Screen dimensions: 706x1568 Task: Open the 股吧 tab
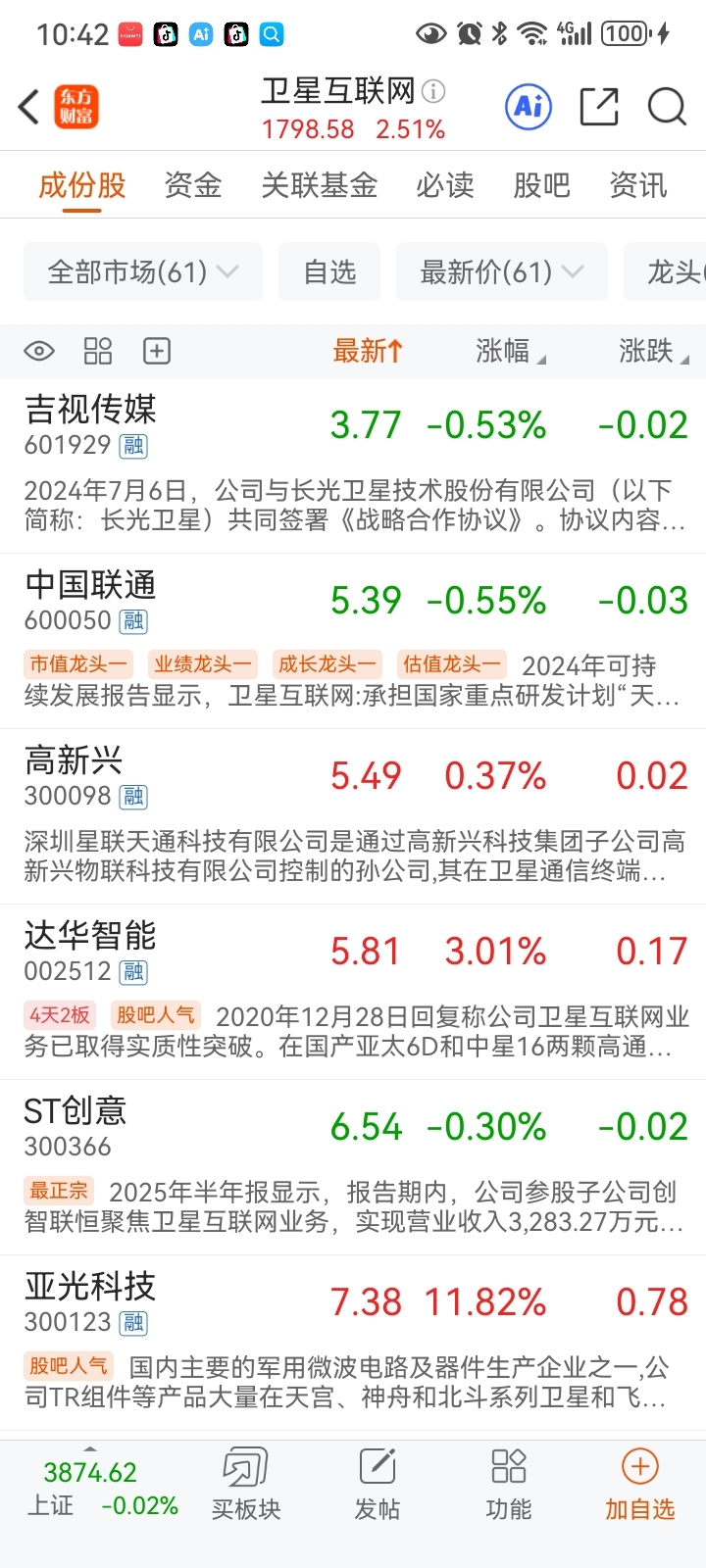pyautogui.click(x=541, y=185)
